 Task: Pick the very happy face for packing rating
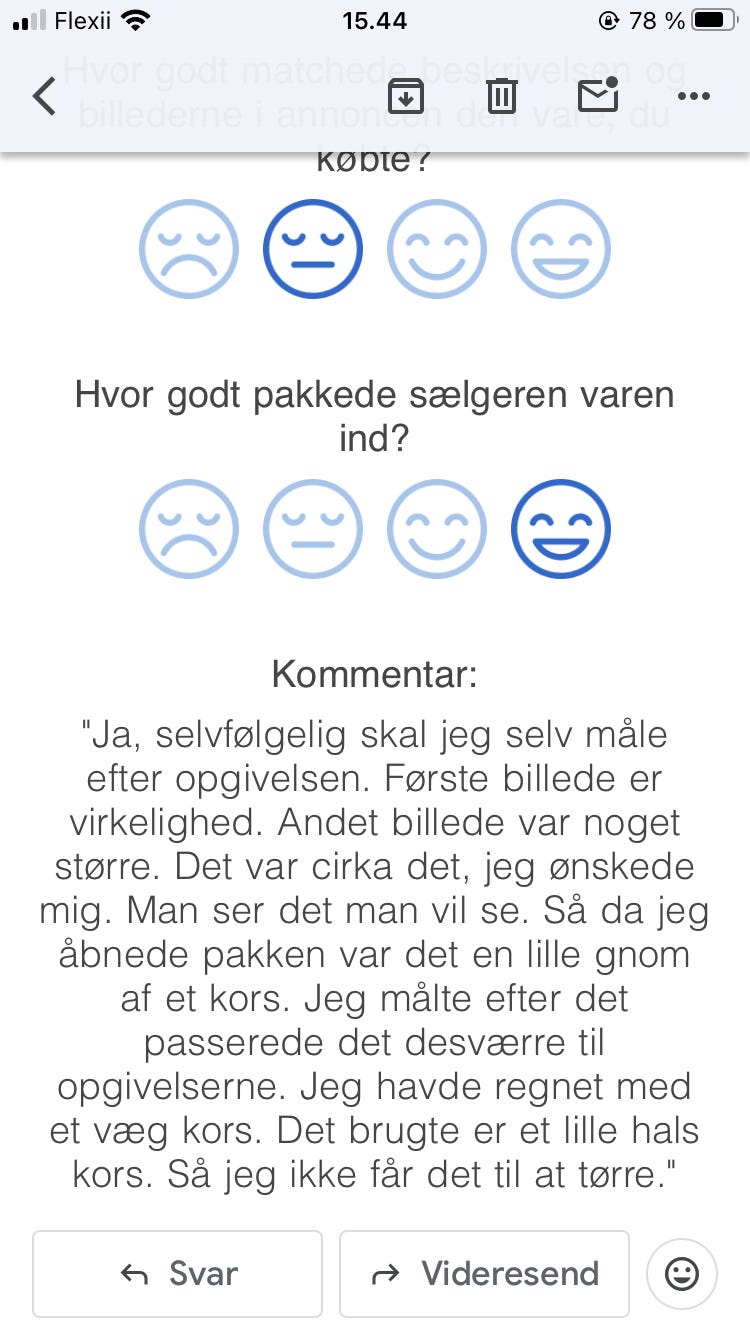tap(560, 529)
